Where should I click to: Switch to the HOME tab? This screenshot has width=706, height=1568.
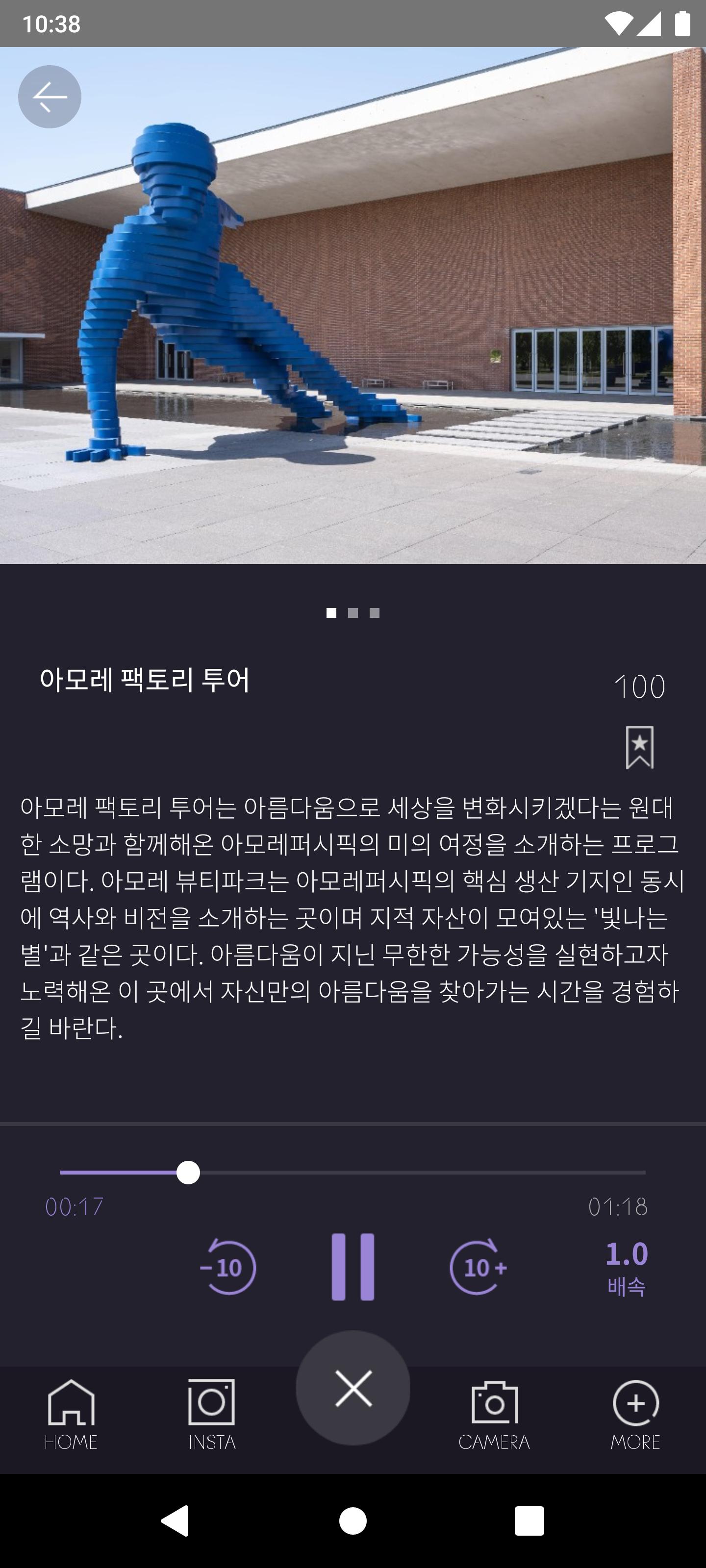point(71,1415)
